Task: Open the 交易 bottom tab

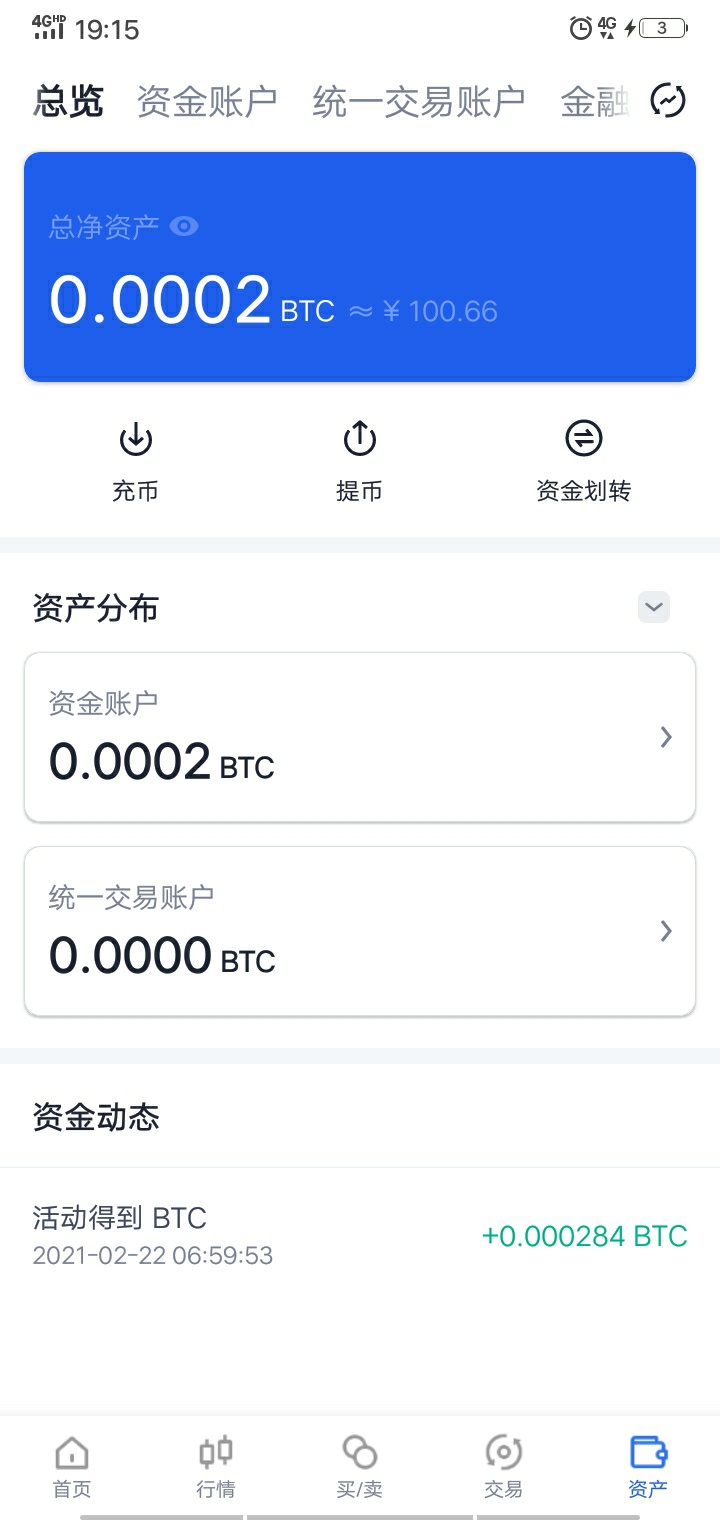Action: 504,1466
